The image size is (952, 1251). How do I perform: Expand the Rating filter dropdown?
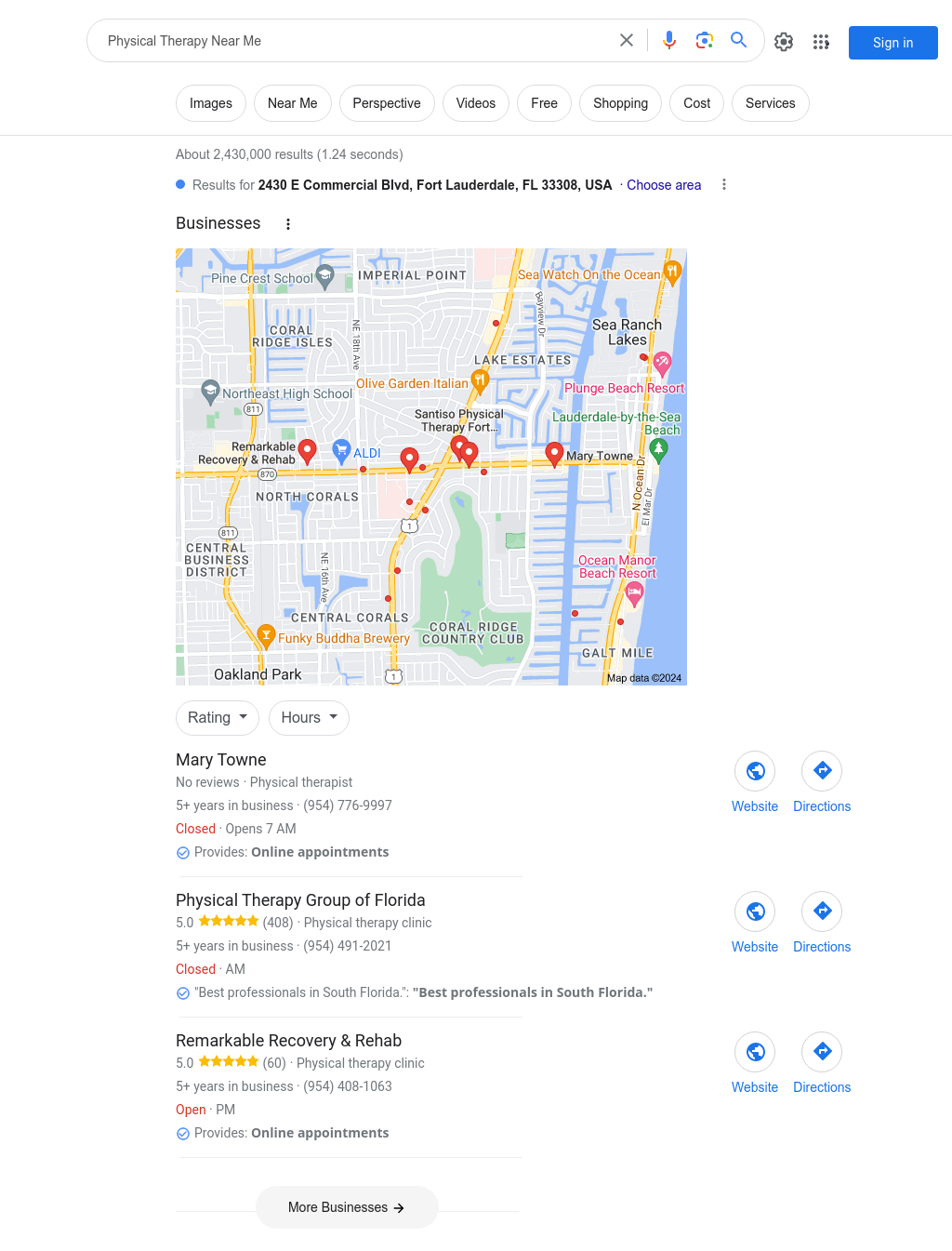pyautogui.click(x=218, y=718)
